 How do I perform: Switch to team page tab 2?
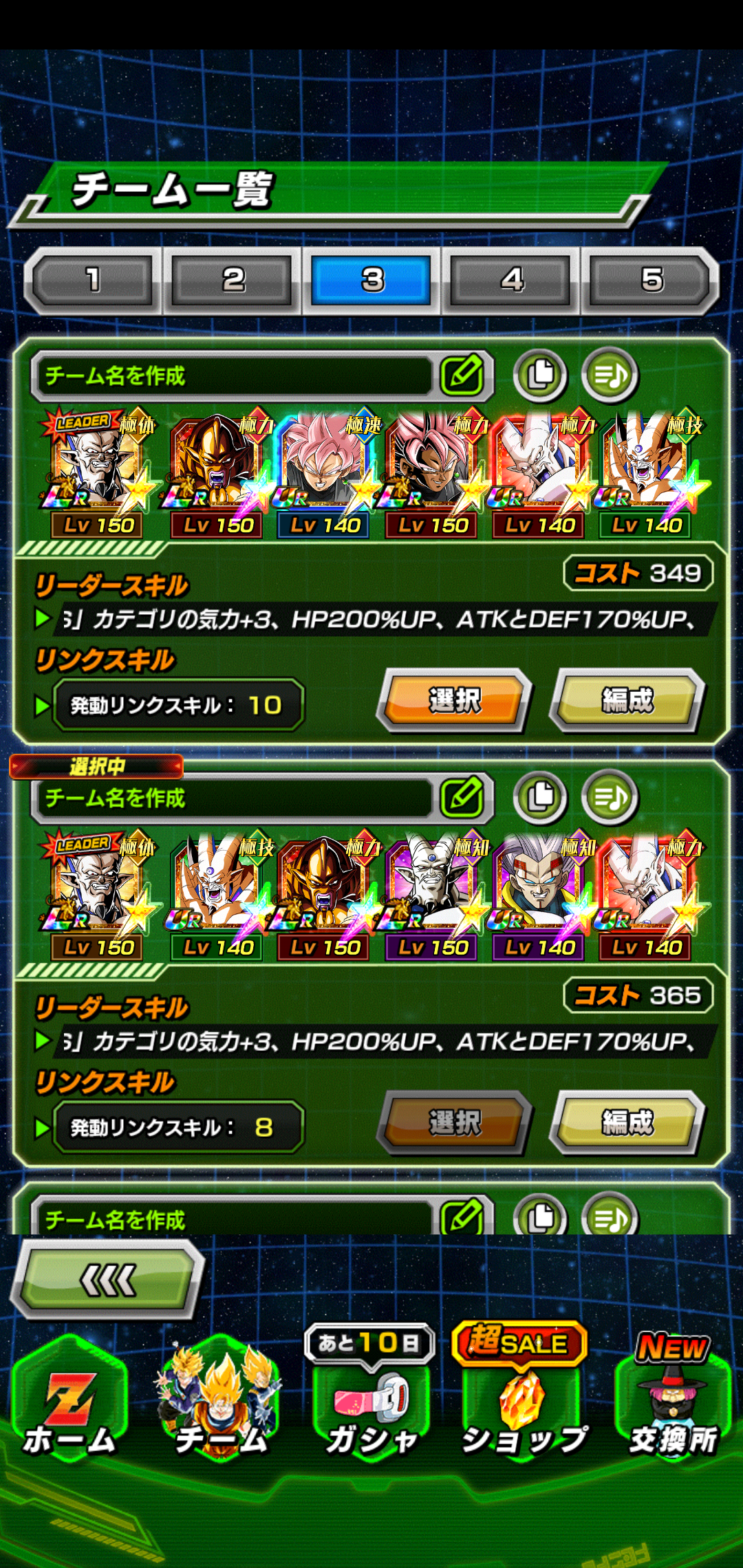pos(233,280)
